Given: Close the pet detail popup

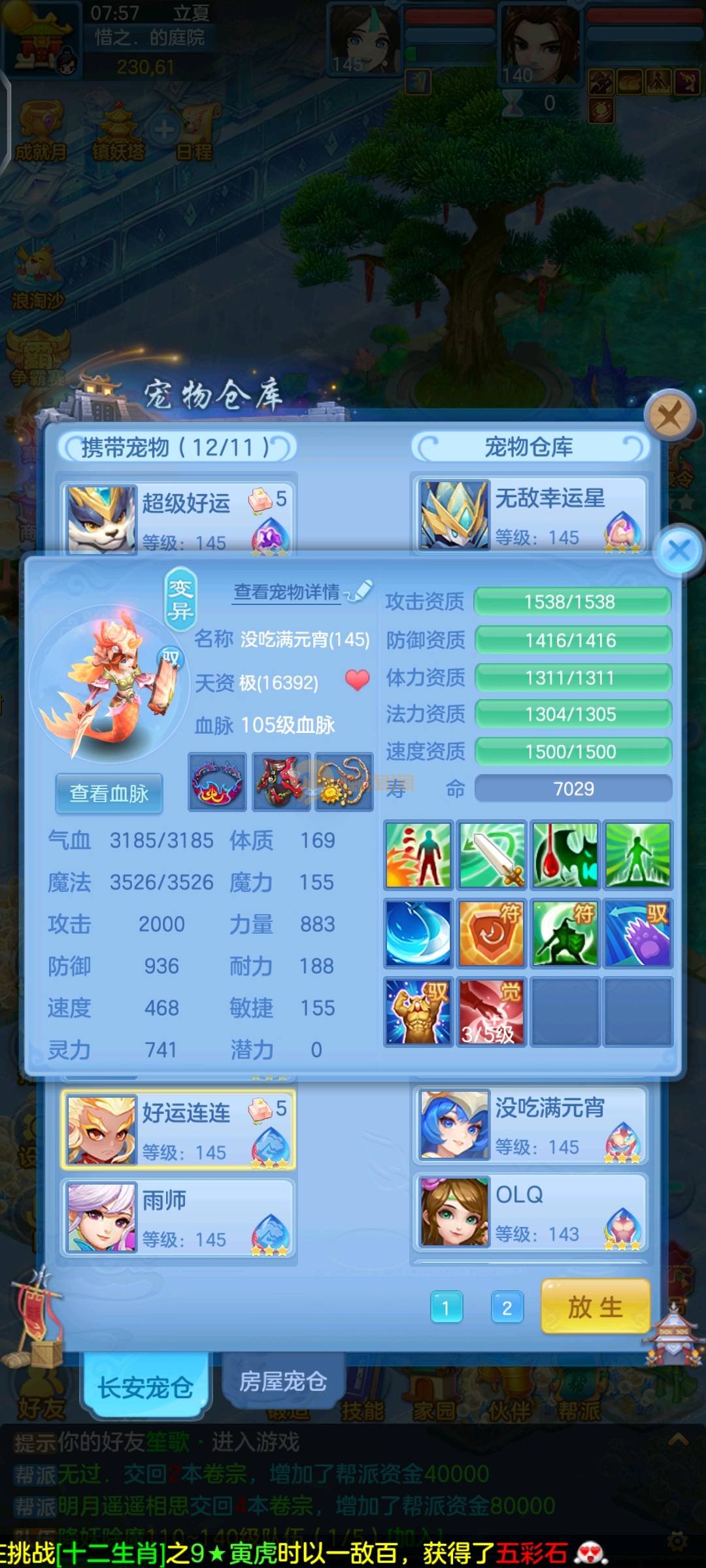Looking at the screenshot, I should coord(679,550).
